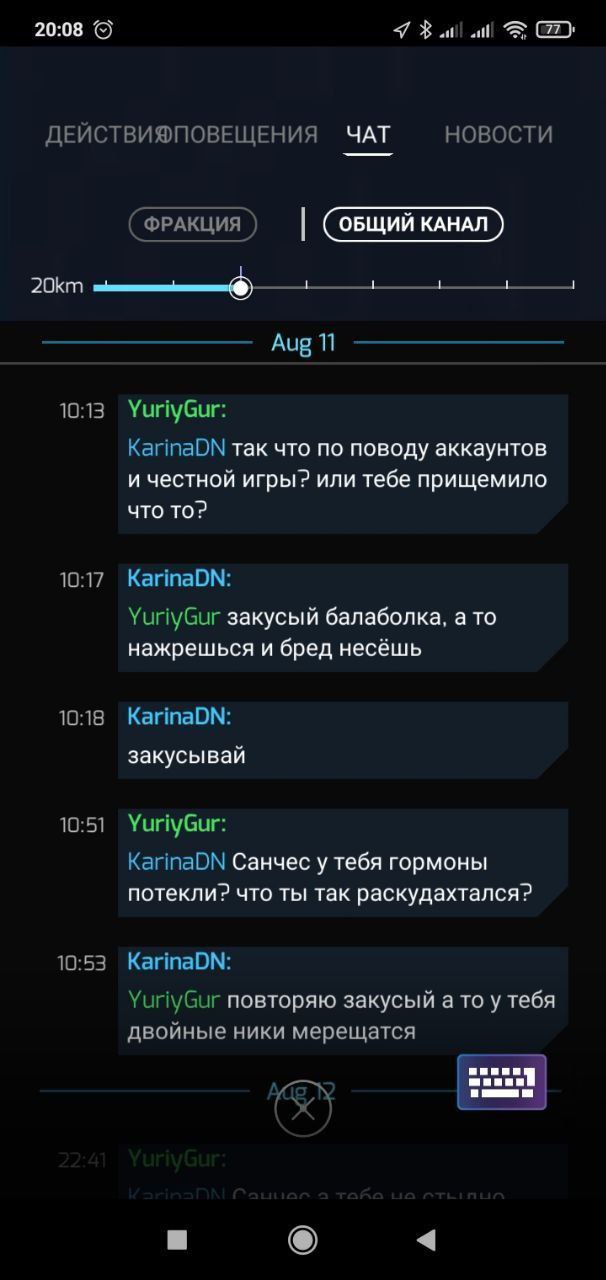Screen dimensions: 606x1280
Task: Go to the home screen
Action: [x=302, y=1240]
